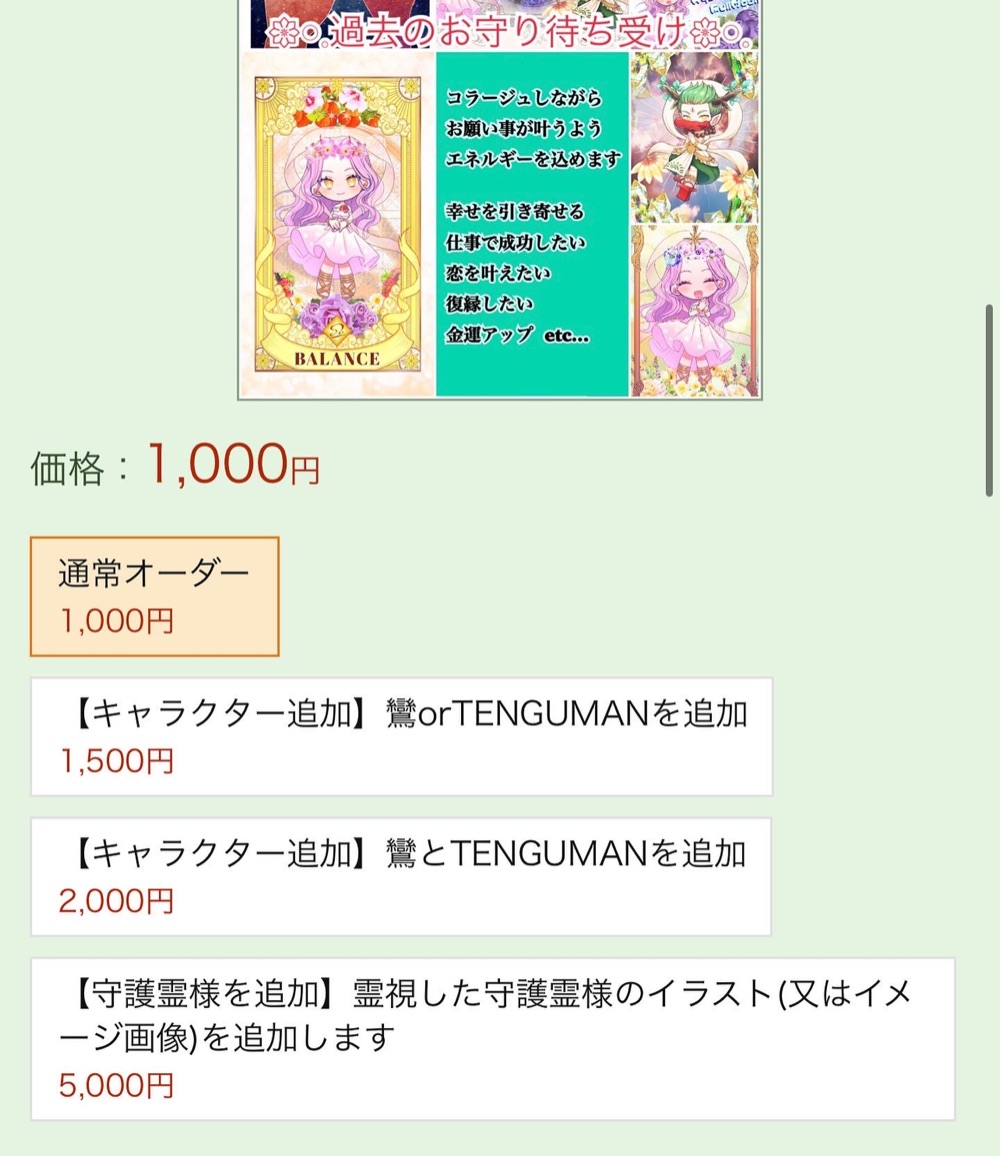The height and width of the screenshot is (1156, 1000).
Task: Choose 鸞orTENGUMANを追加 option for 1,500円
Action: [401, 736]
